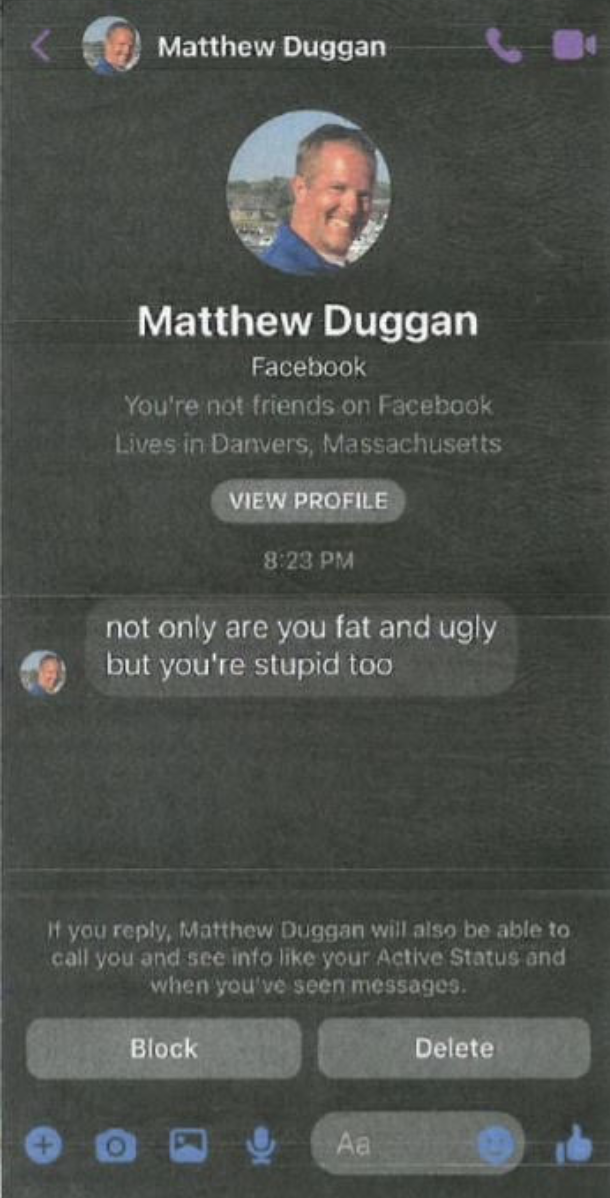Open the camera to take a photo
Screen dimensions: 610x1198
pos(116,1145)
